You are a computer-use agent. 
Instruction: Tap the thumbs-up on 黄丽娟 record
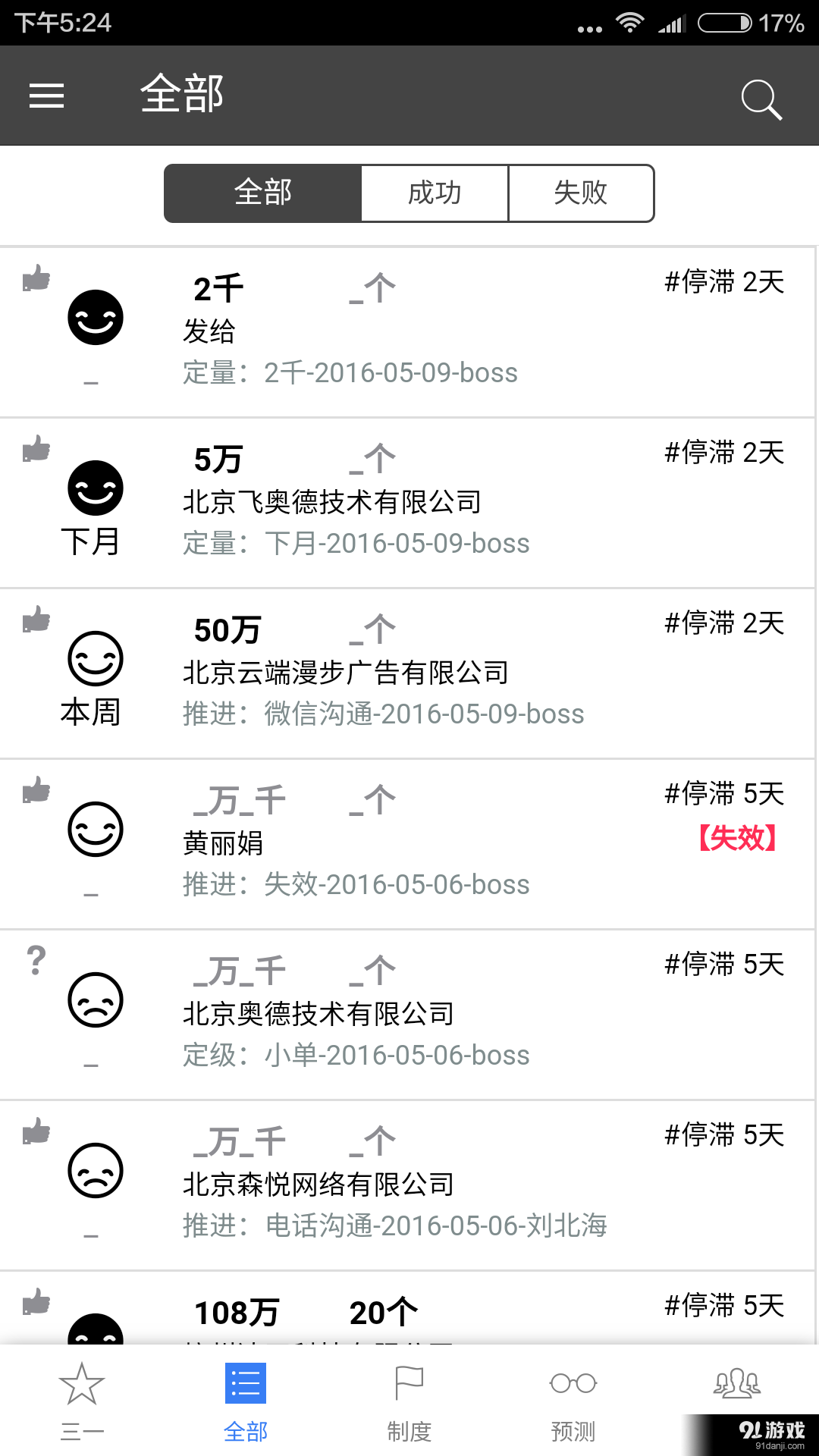coord(36,791)
